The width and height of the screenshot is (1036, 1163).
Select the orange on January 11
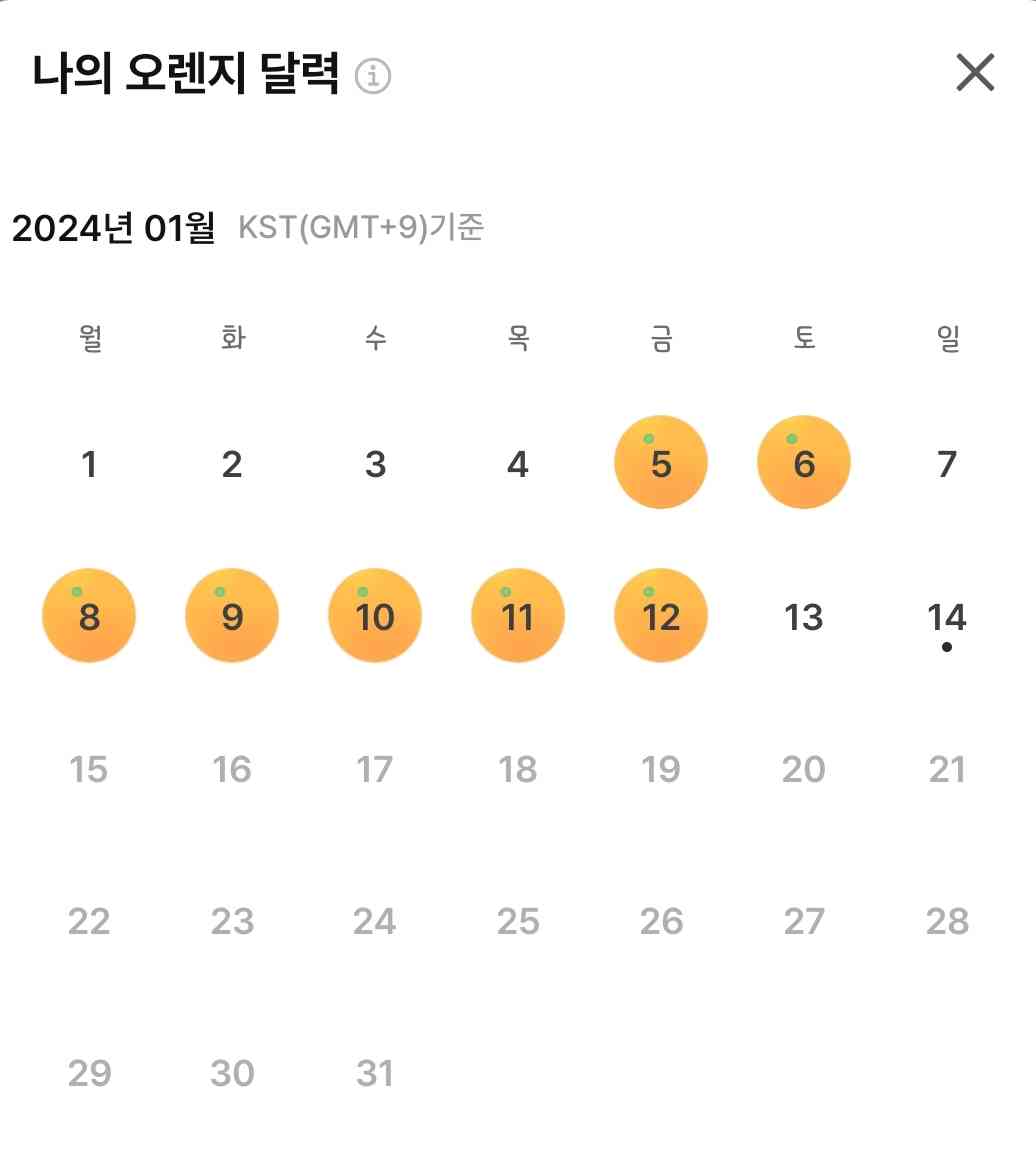point(518,616)
